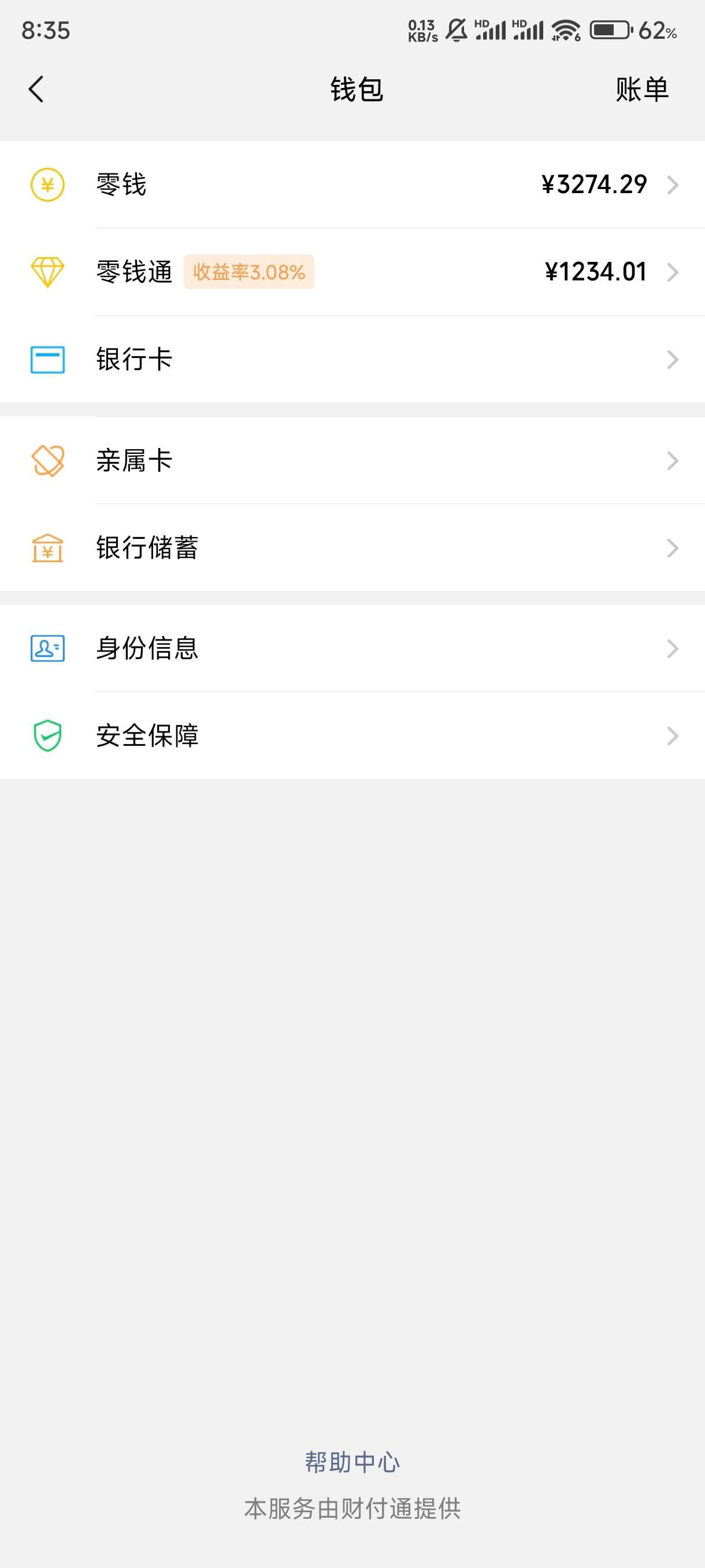The image size is (705, 1568).
Task: Open the 安全保障 row
Action: pos(352,735)
